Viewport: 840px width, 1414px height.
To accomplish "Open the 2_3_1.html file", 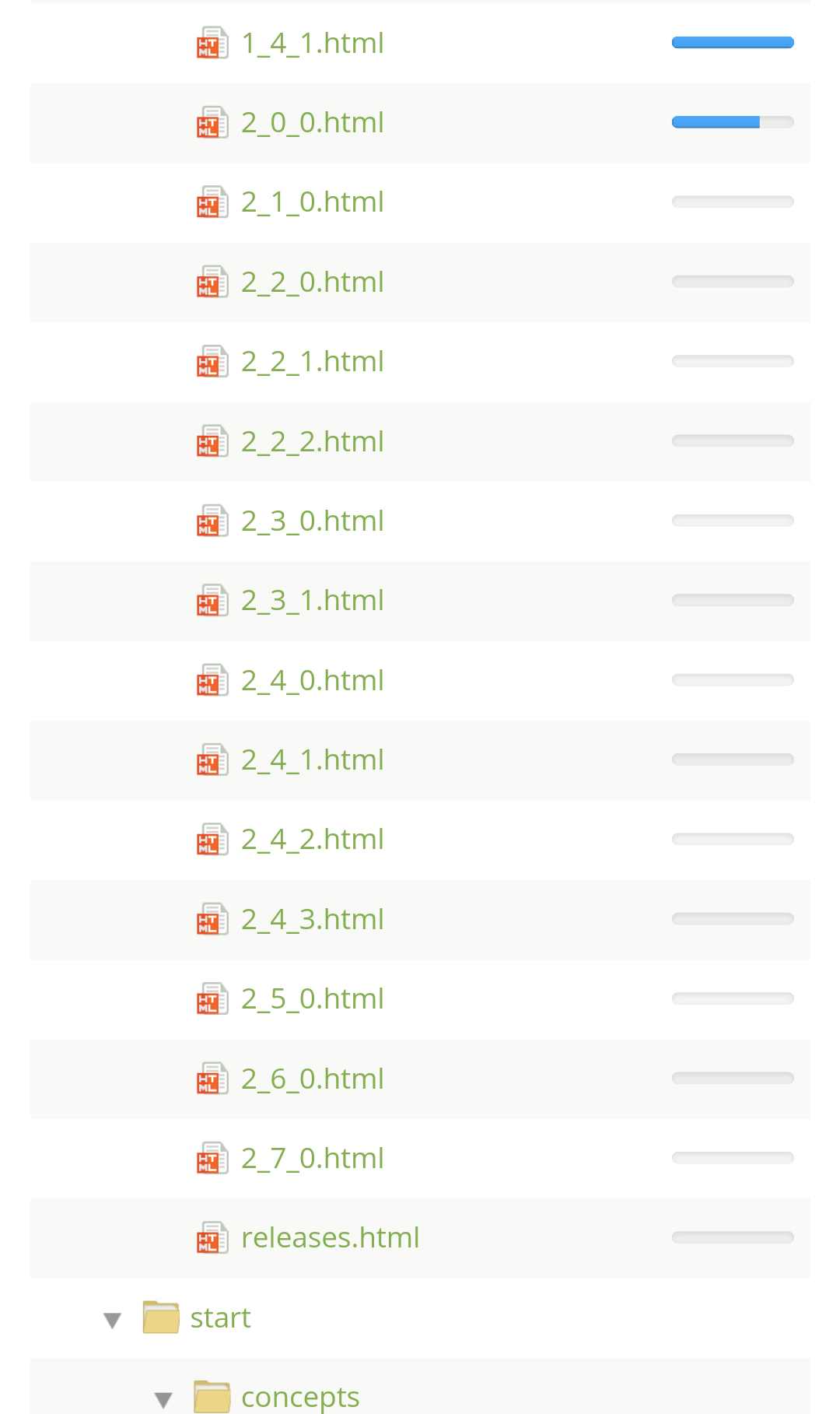I will coord(312,601).
